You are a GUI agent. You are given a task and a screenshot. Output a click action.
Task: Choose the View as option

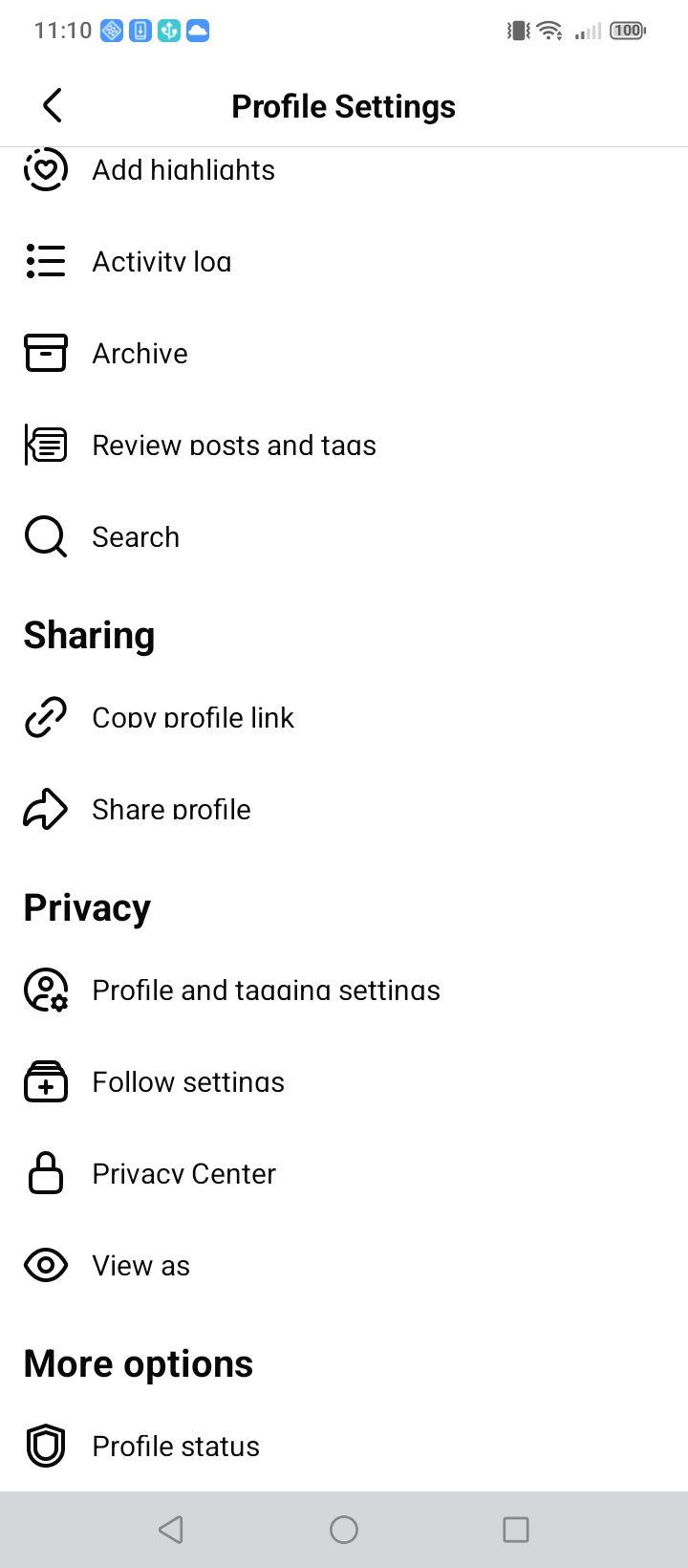click(x=344, y=1265)
